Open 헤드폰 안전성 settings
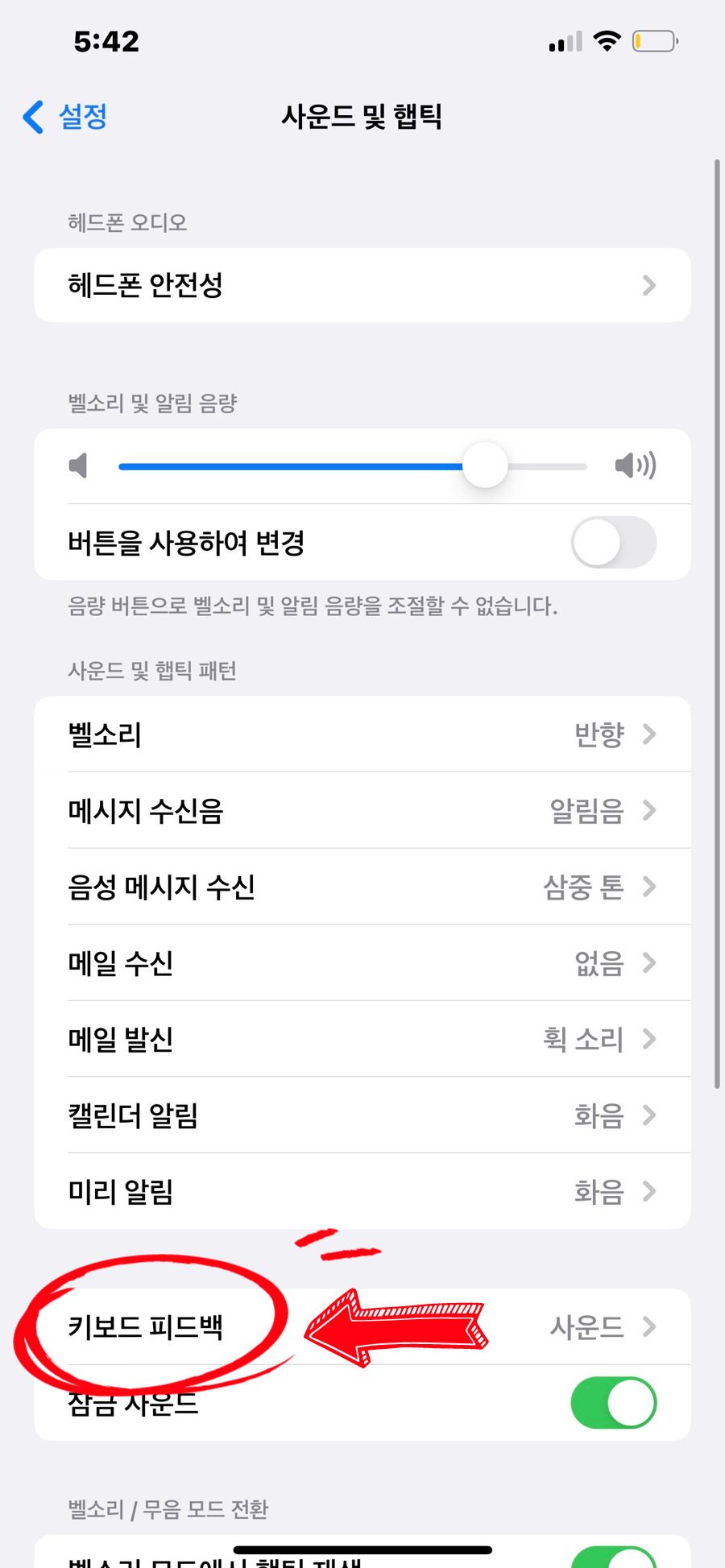This screenshot has height=1568, width=725. (362, 285)
